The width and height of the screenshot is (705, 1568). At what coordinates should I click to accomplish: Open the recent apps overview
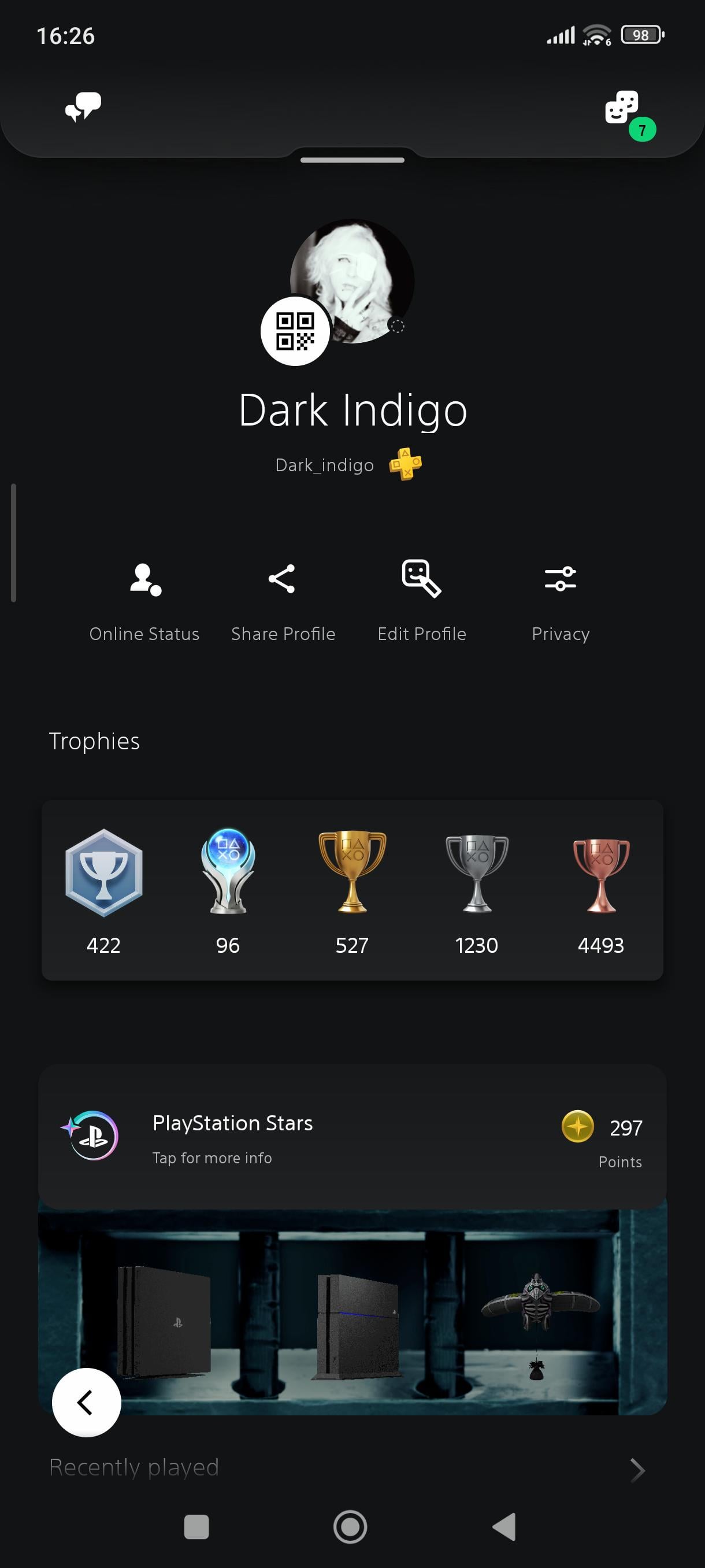[x=196, y=1526]
